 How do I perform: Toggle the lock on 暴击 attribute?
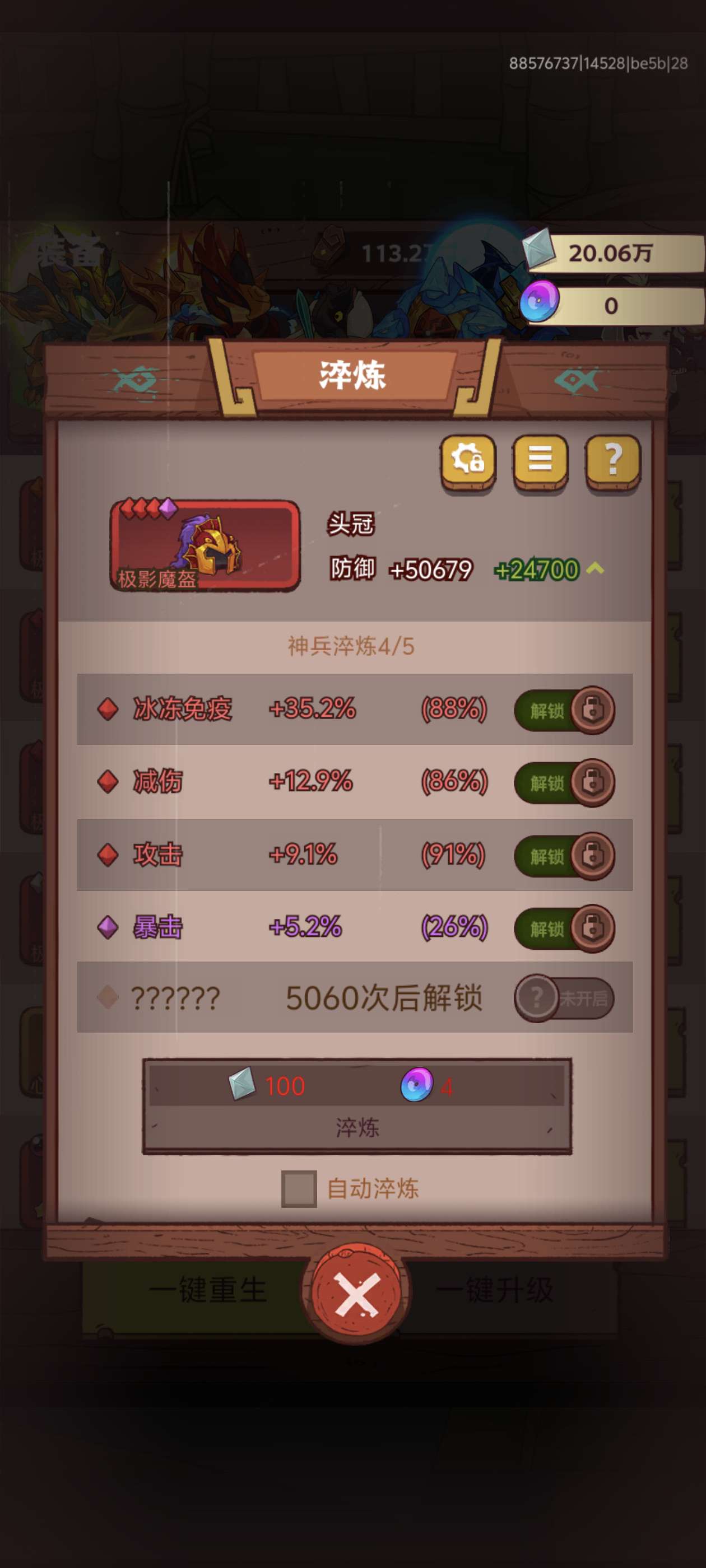[x=565, y=928]
